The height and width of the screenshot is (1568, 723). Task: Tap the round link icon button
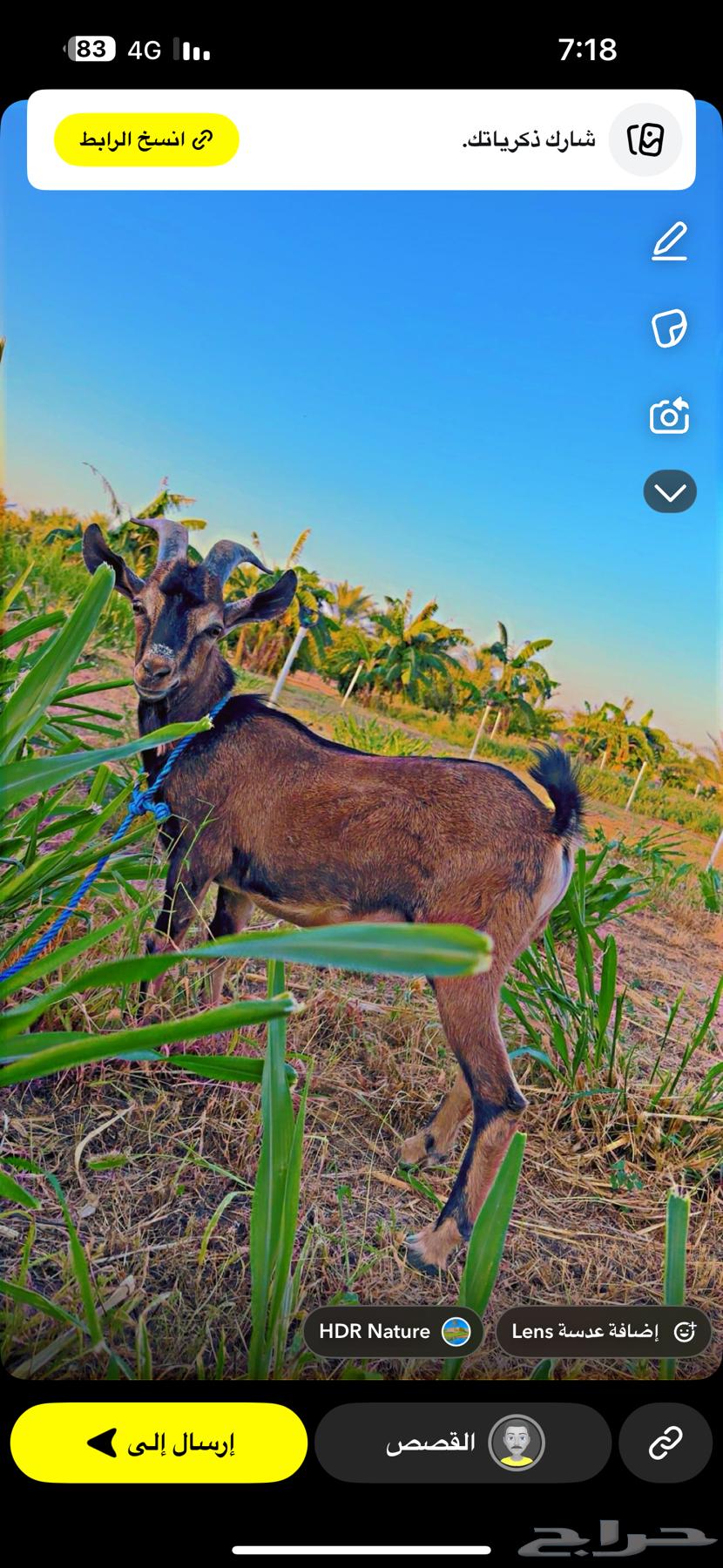coord(666,1443)
